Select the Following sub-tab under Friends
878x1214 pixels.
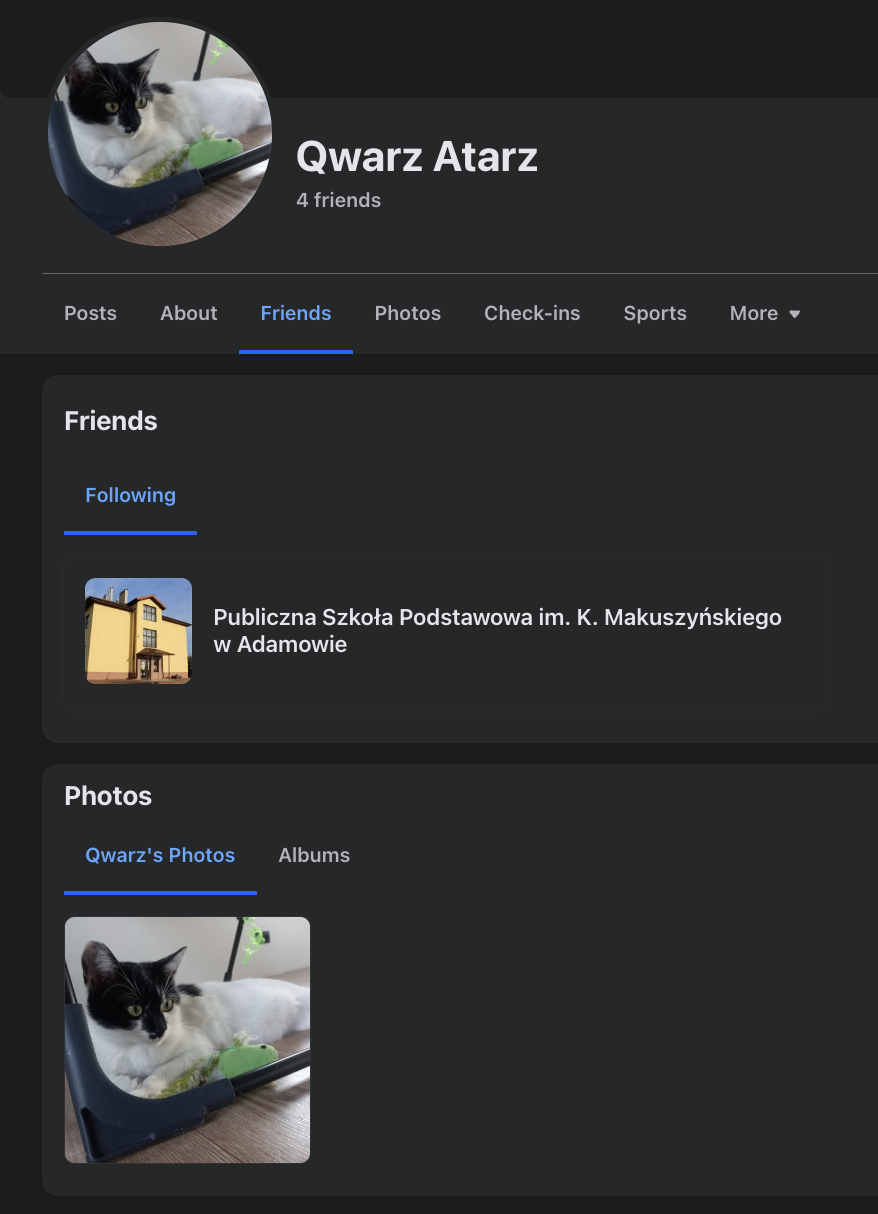pos(130,495)
